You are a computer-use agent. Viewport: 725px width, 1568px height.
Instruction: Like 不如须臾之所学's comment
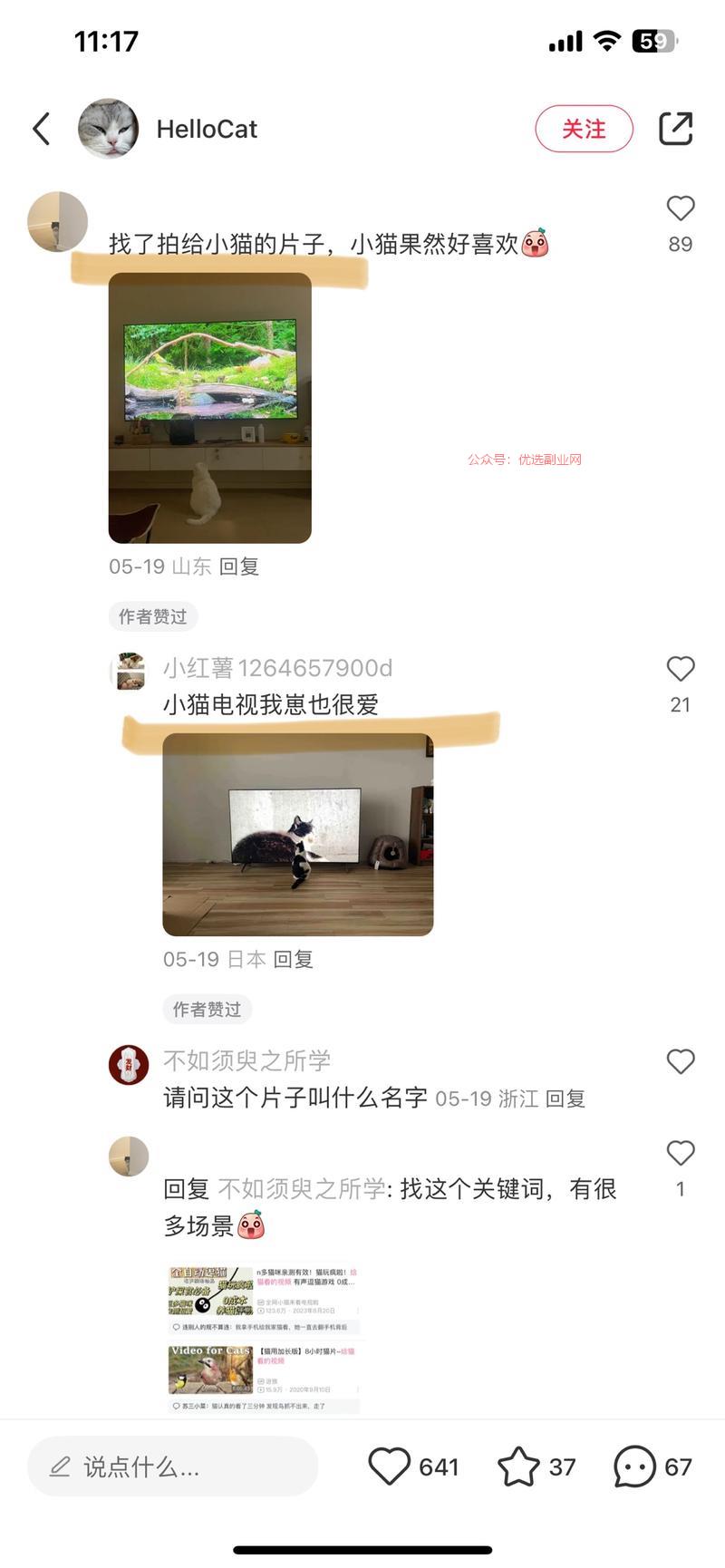tap(681, 1061)
